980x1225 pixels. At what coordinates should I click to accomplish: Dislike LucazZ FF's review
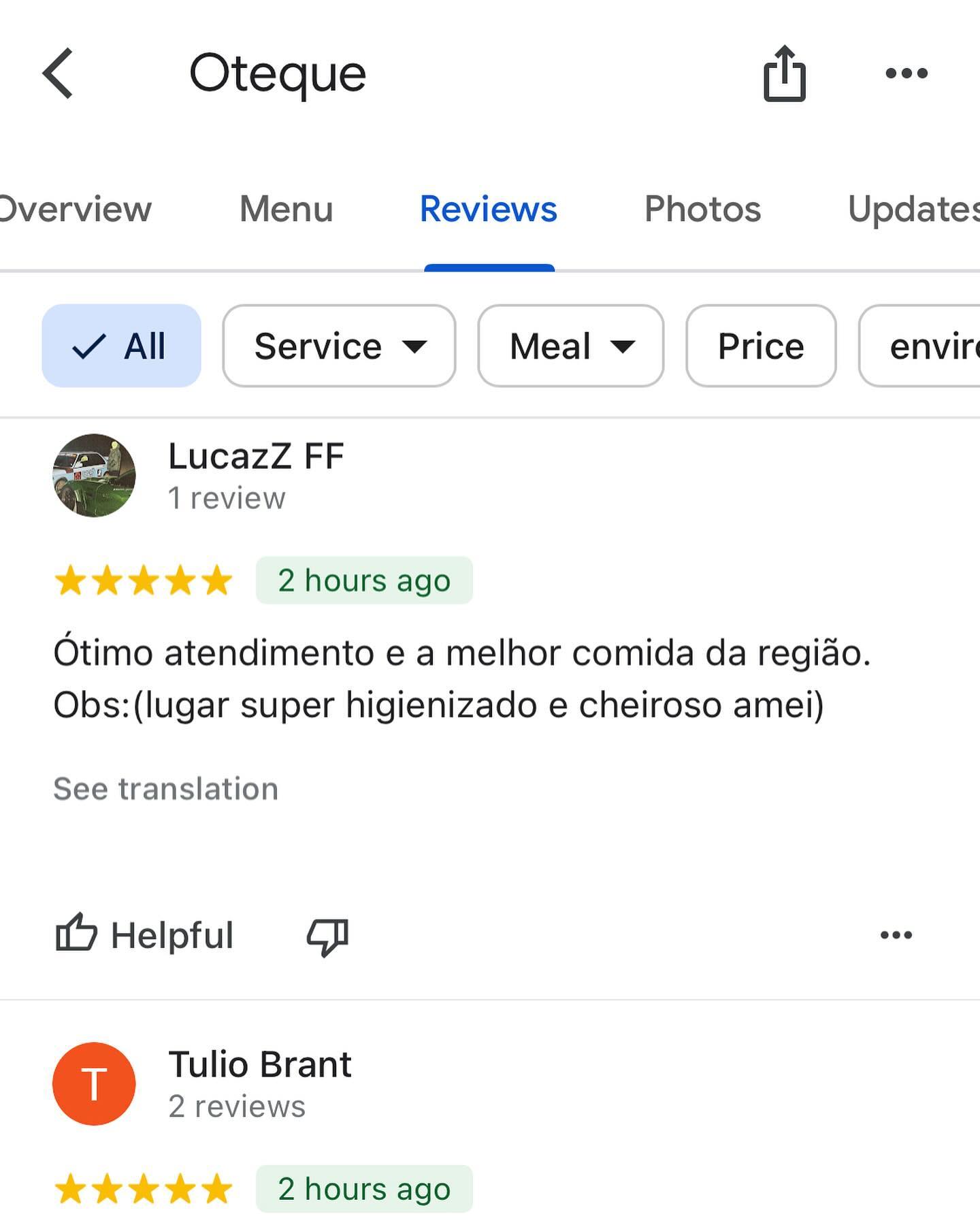[x=327, y=936]
